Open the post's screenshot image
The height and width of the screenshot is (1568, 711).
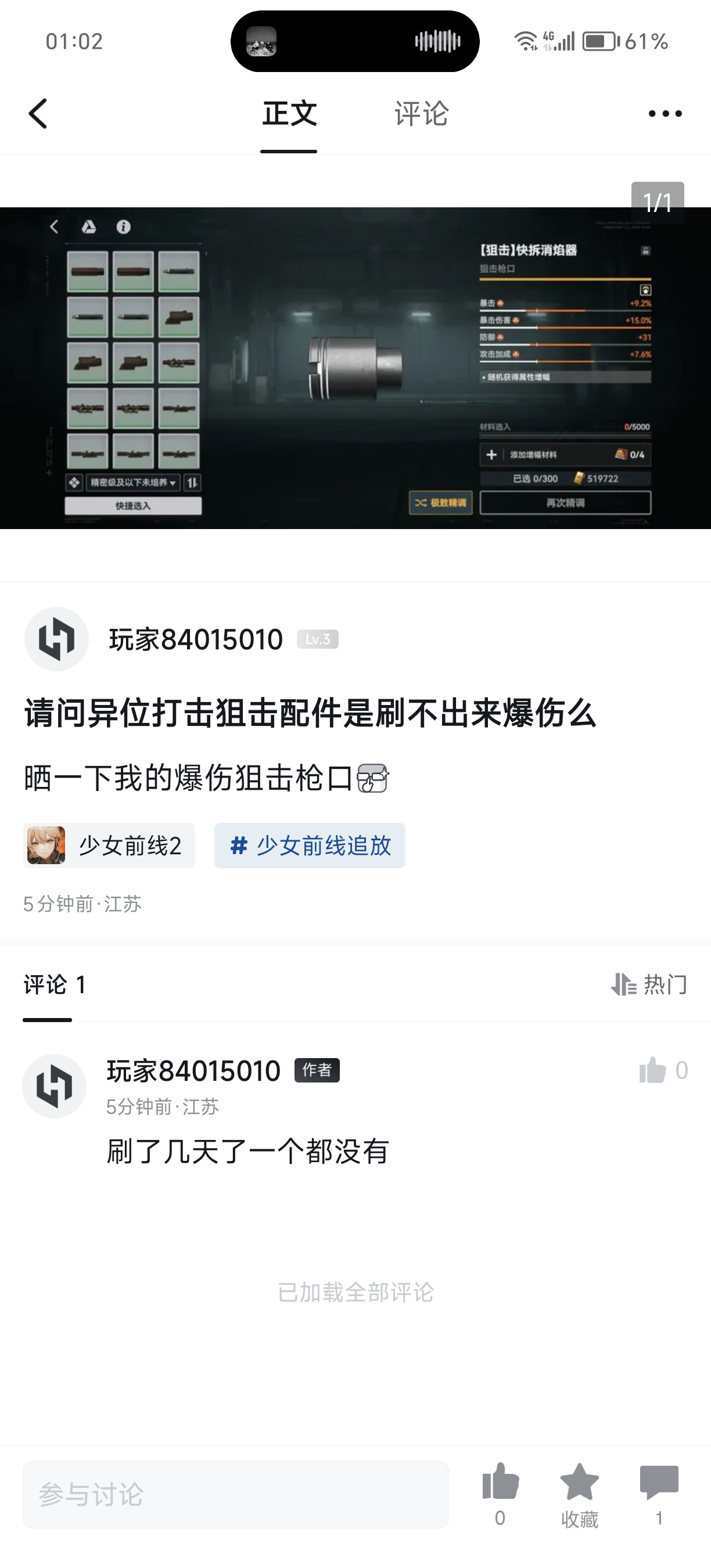[355, 368]
